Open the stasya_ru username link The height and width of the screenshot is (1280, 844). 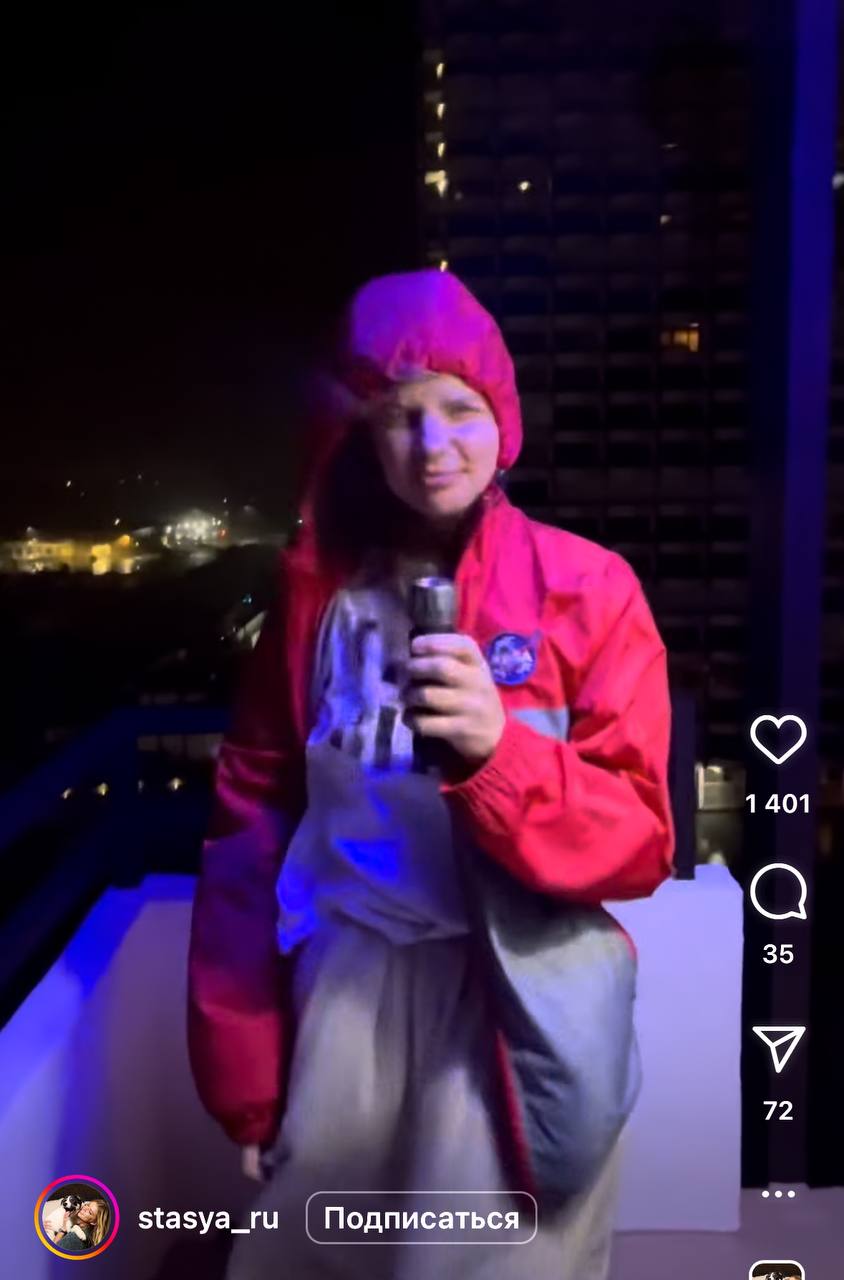pos(208,1218)
